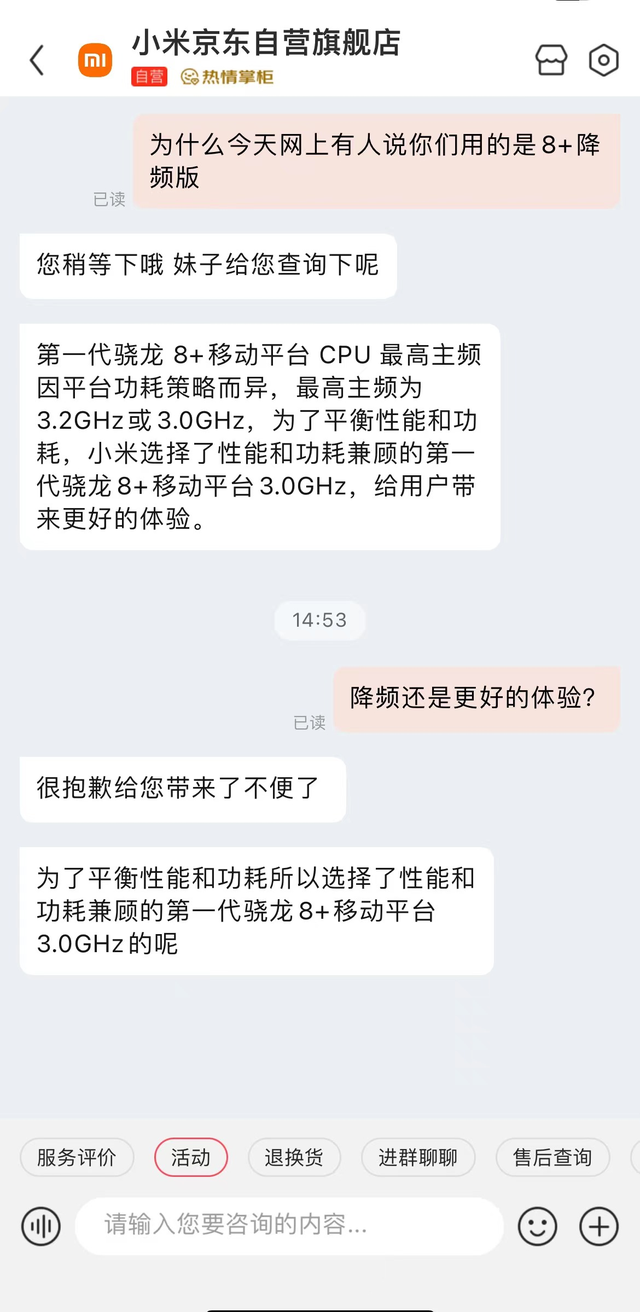Open the 退换货 option
The image size is (640, 1312).
pyautogui.click(x=294, y=1157)
